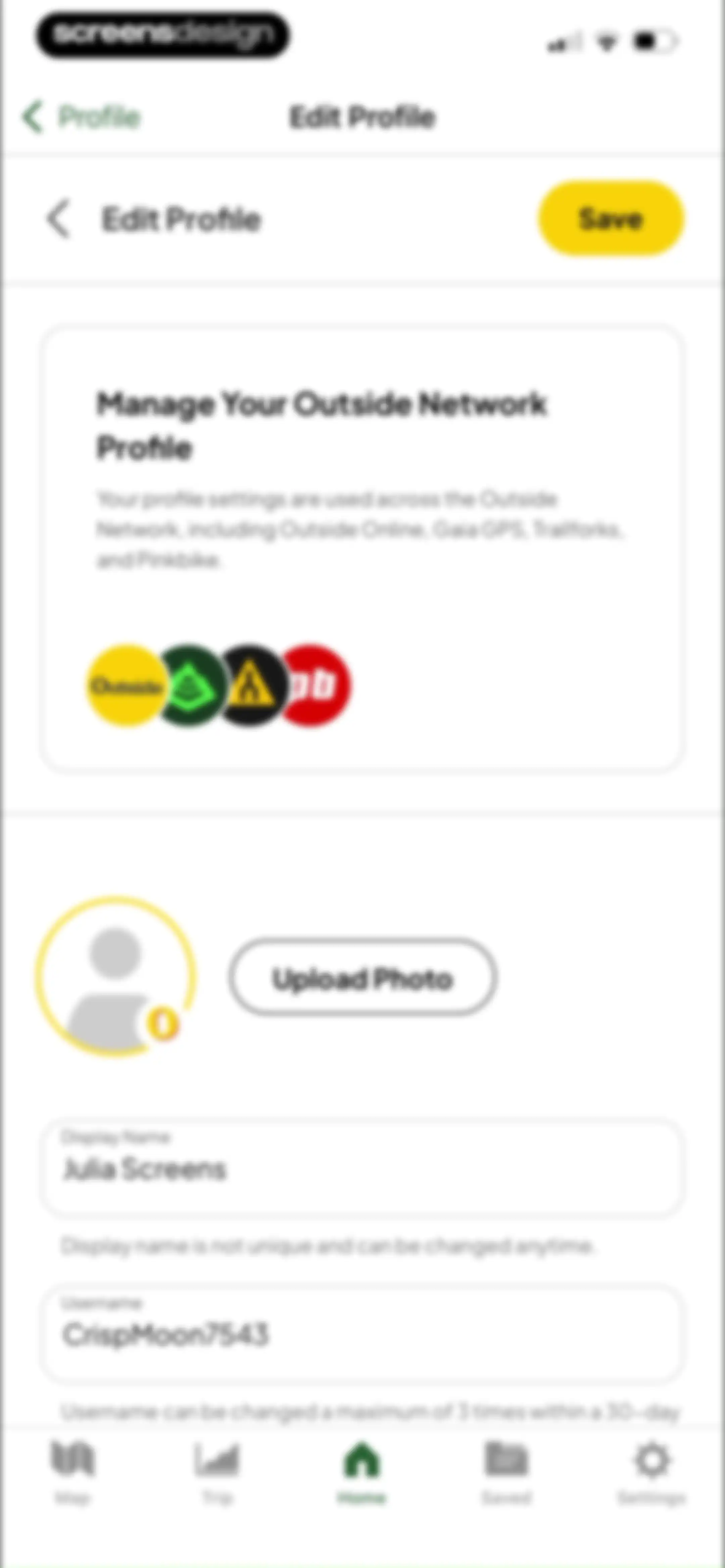Viewport: 725px width, 1568px height.
Task: Switch to the Map tab
Action: click(72, 1472)
